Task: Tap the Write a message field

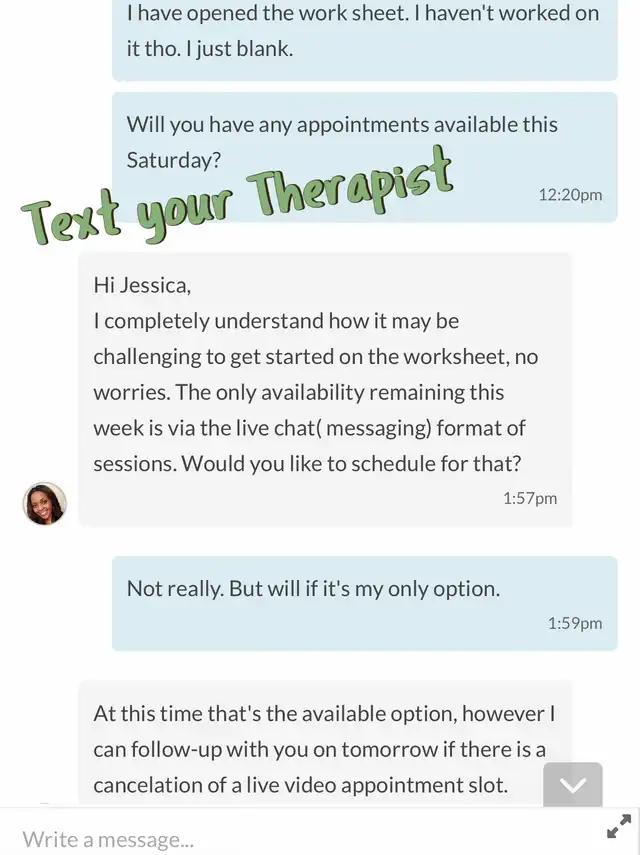Action: (x=300, y=838)
